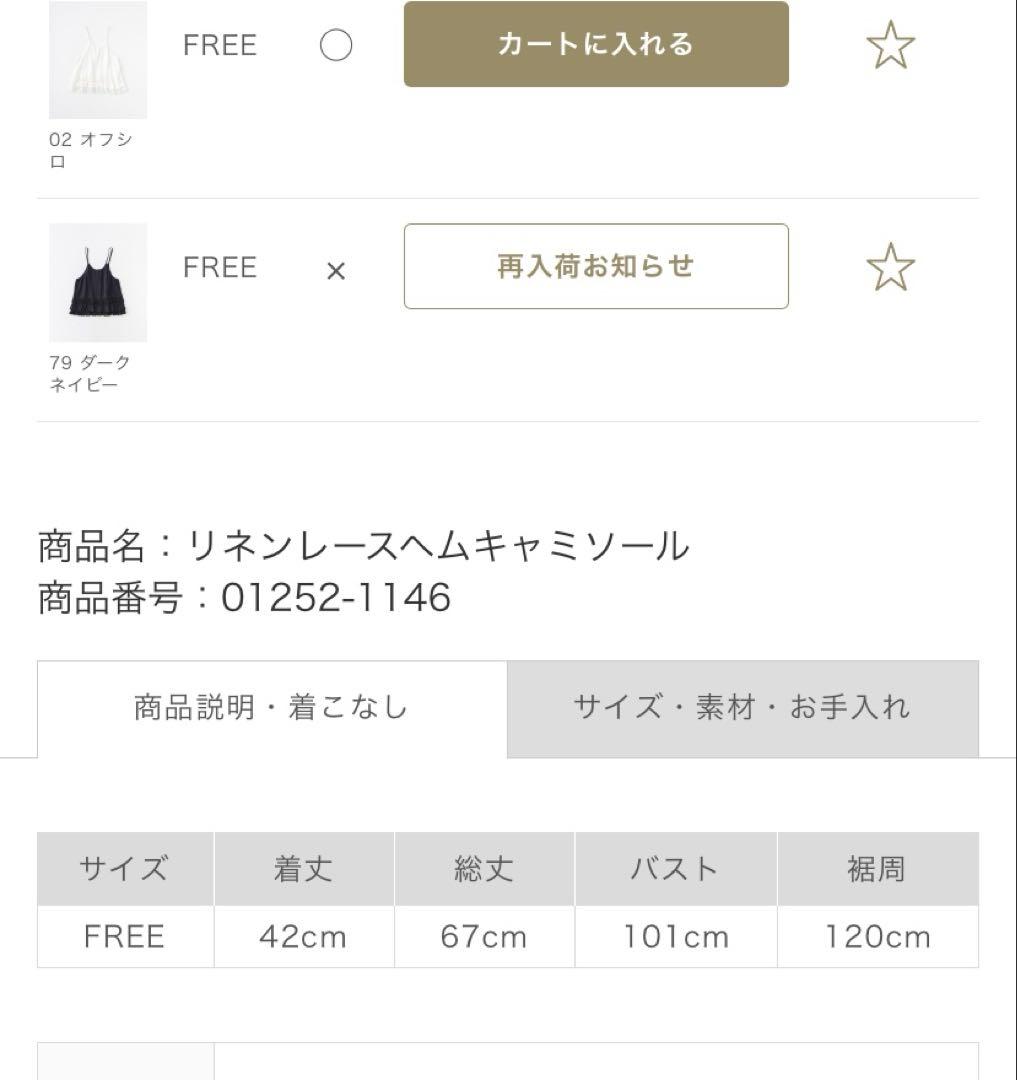
Task: Request restock notice for dark navy
Action: [x=596, y=266]
